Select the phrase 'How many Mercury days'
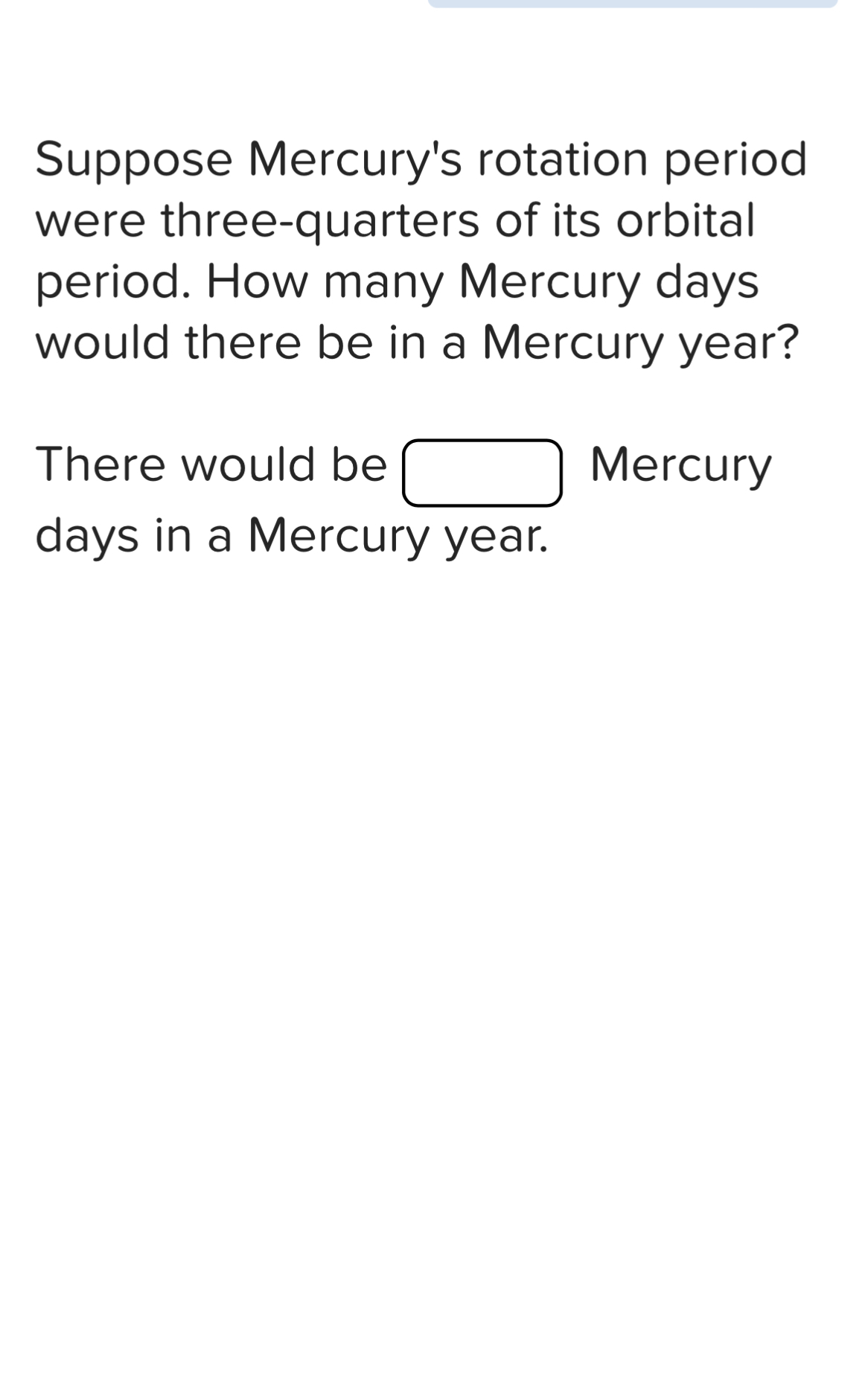The width and height of the screenshot is (868, 1395). [x=484, y=283]
